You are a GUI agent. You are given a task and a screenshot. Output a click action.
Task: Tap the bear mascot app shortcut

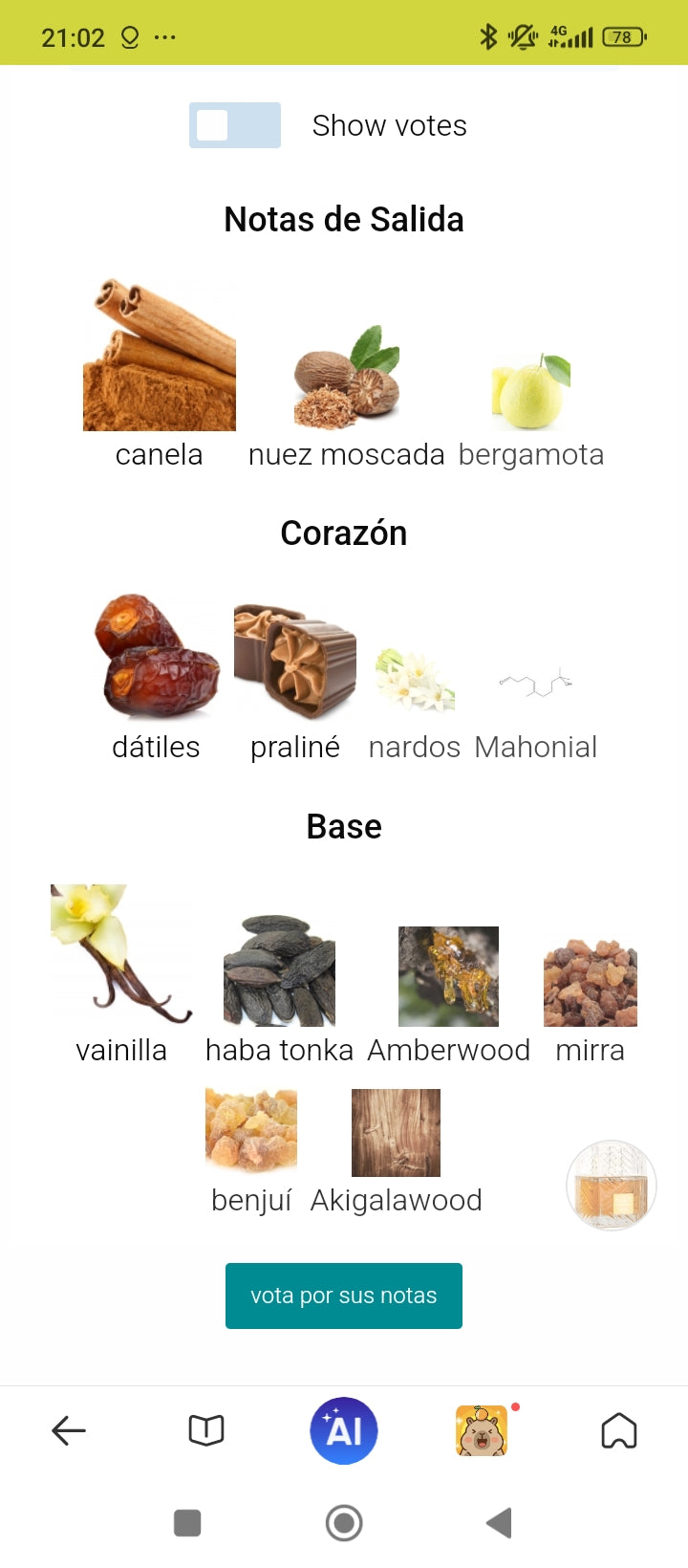point(482,1430)
